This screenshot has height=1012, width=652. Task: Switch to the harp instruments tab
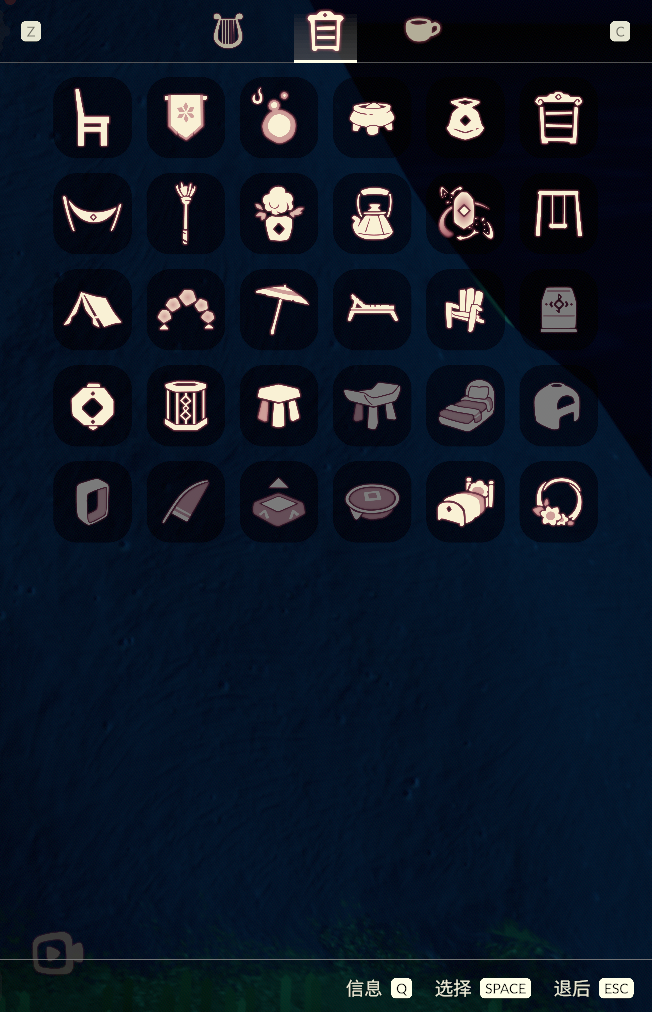228,31
